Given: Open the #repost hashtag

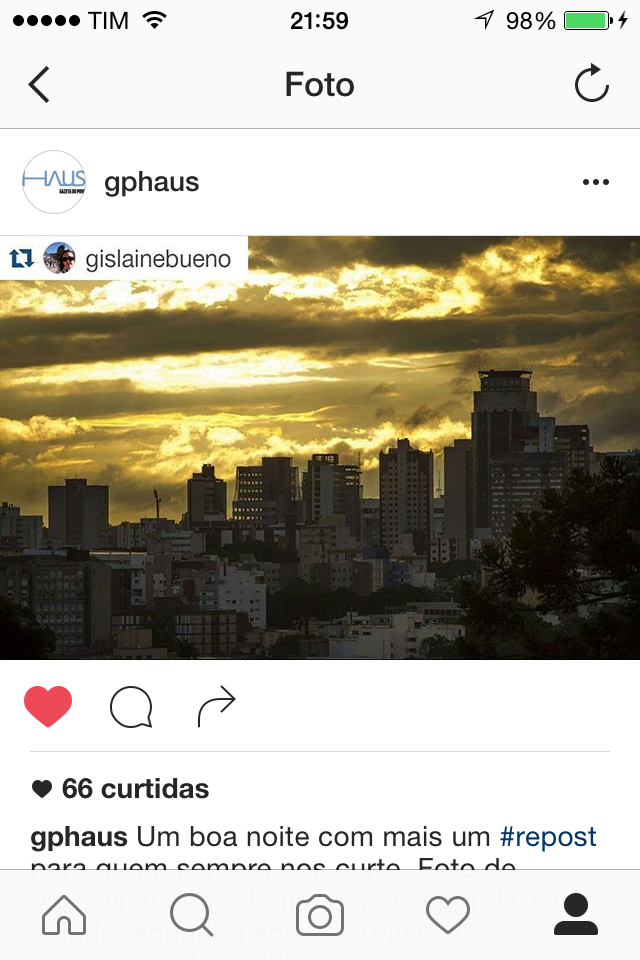Looking at the screenshot, I should (x=548, y=837).
